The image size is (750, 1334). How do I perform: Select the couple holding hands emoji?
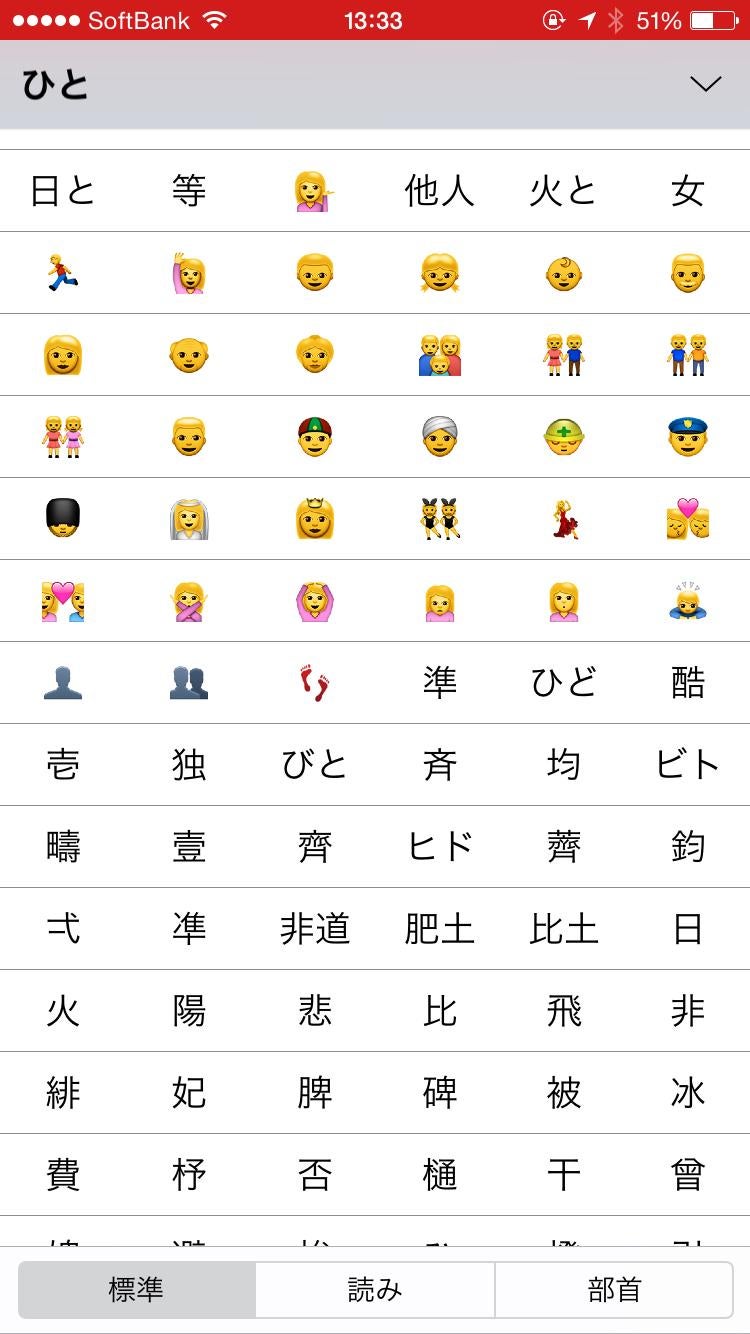562,354
